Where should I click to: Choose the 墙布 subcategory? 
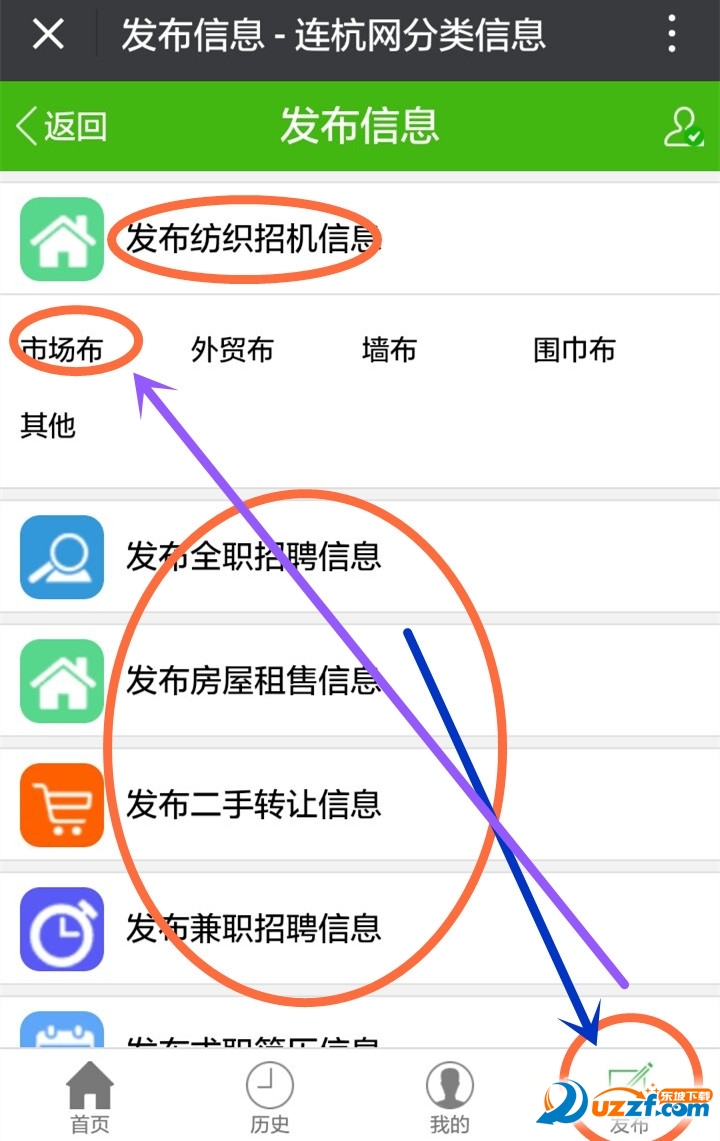point(389,349)
